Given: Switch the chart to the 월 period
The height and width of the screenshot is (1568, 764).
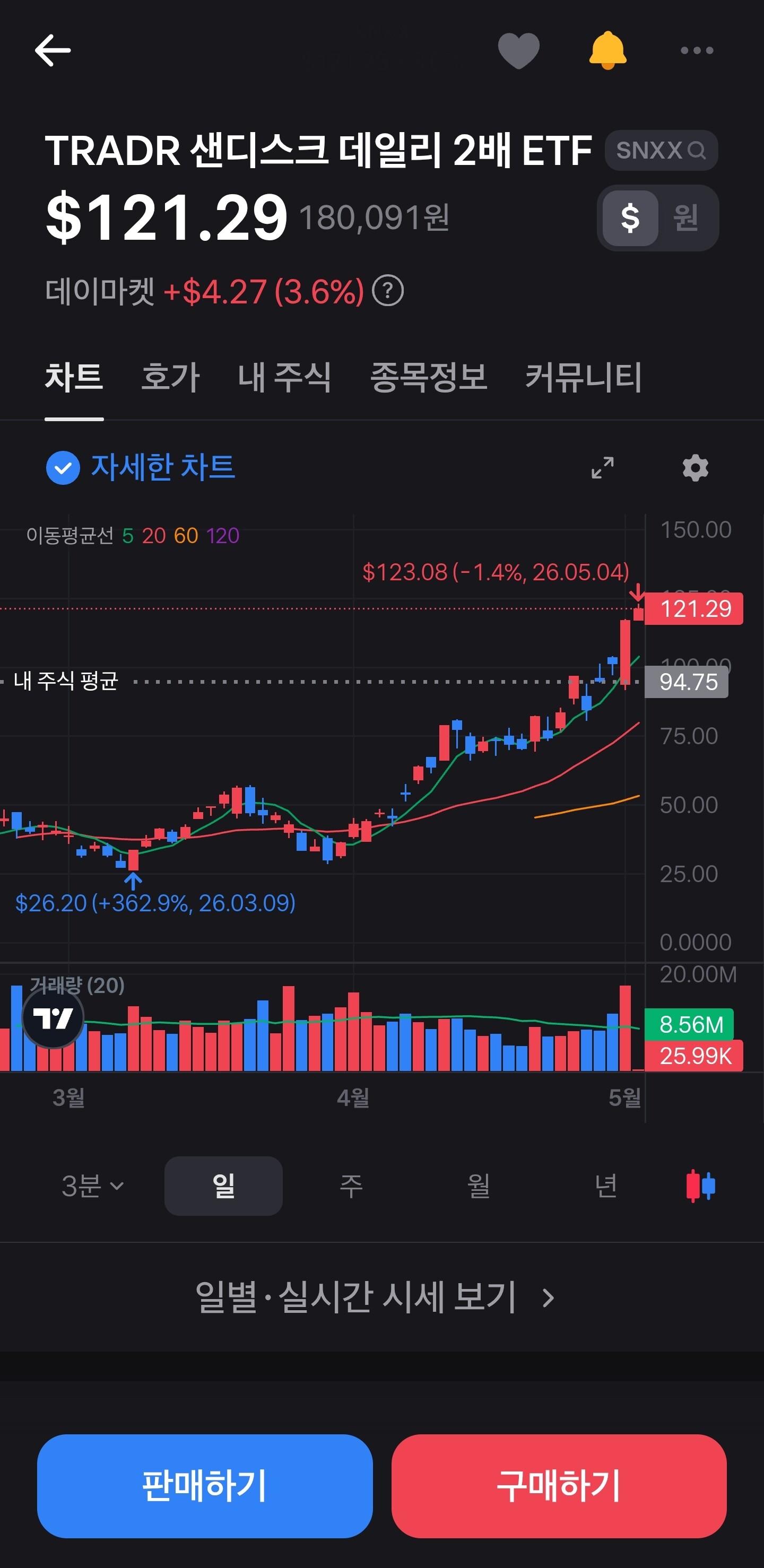Looking at the screenshot, I should pyautogui.click(x=479, y=1186).
